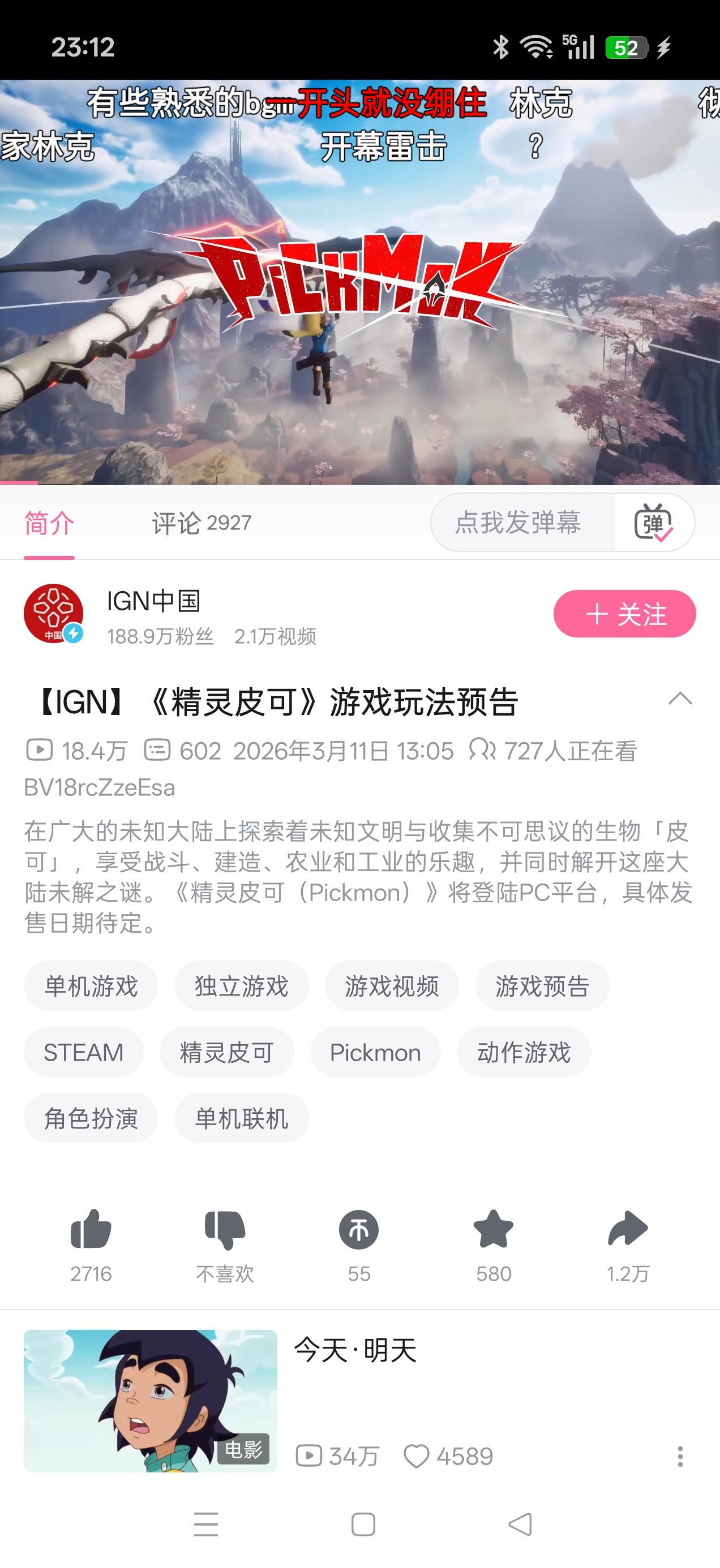Follow IGN中国 with the 关注 button
Image resolution: width=720 pixels, height=1568 pixels.
pos(624,614)
